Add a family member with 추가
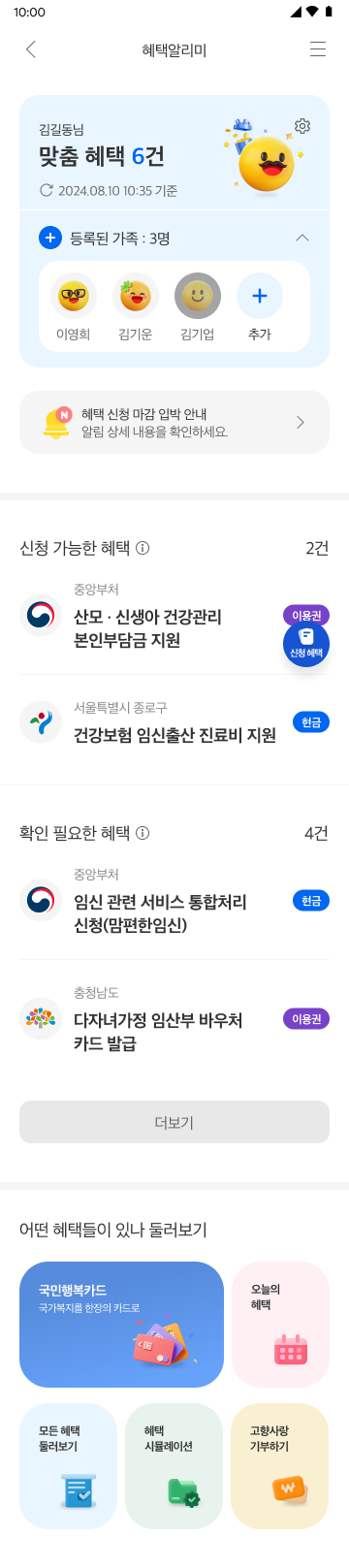The height and width of the screenshot is (1568, 349). coord(259,307)
